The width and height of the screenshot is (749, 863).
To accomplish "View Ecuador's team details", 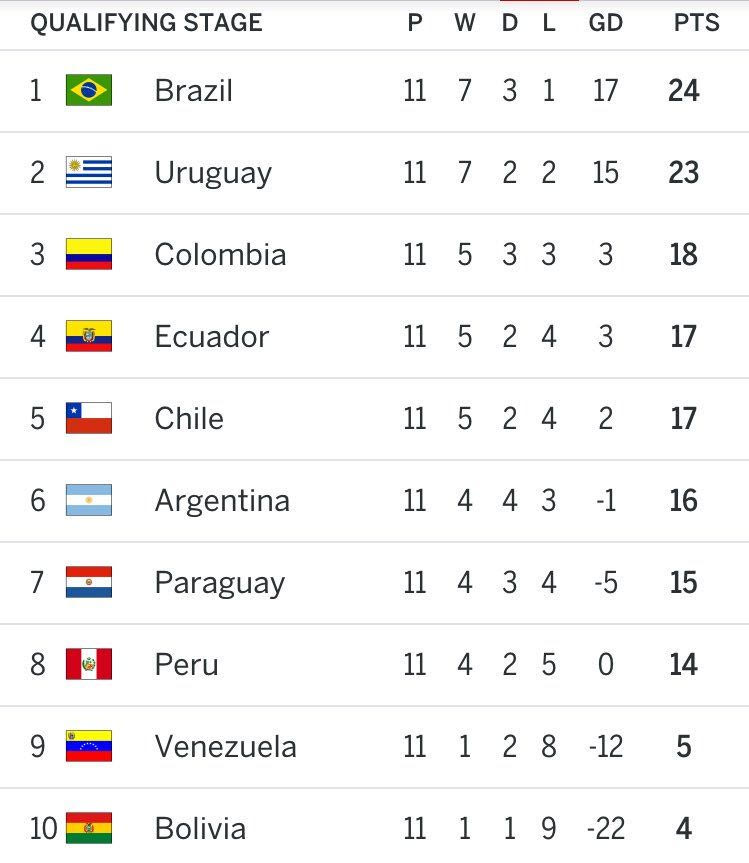I will click(211, 337).
